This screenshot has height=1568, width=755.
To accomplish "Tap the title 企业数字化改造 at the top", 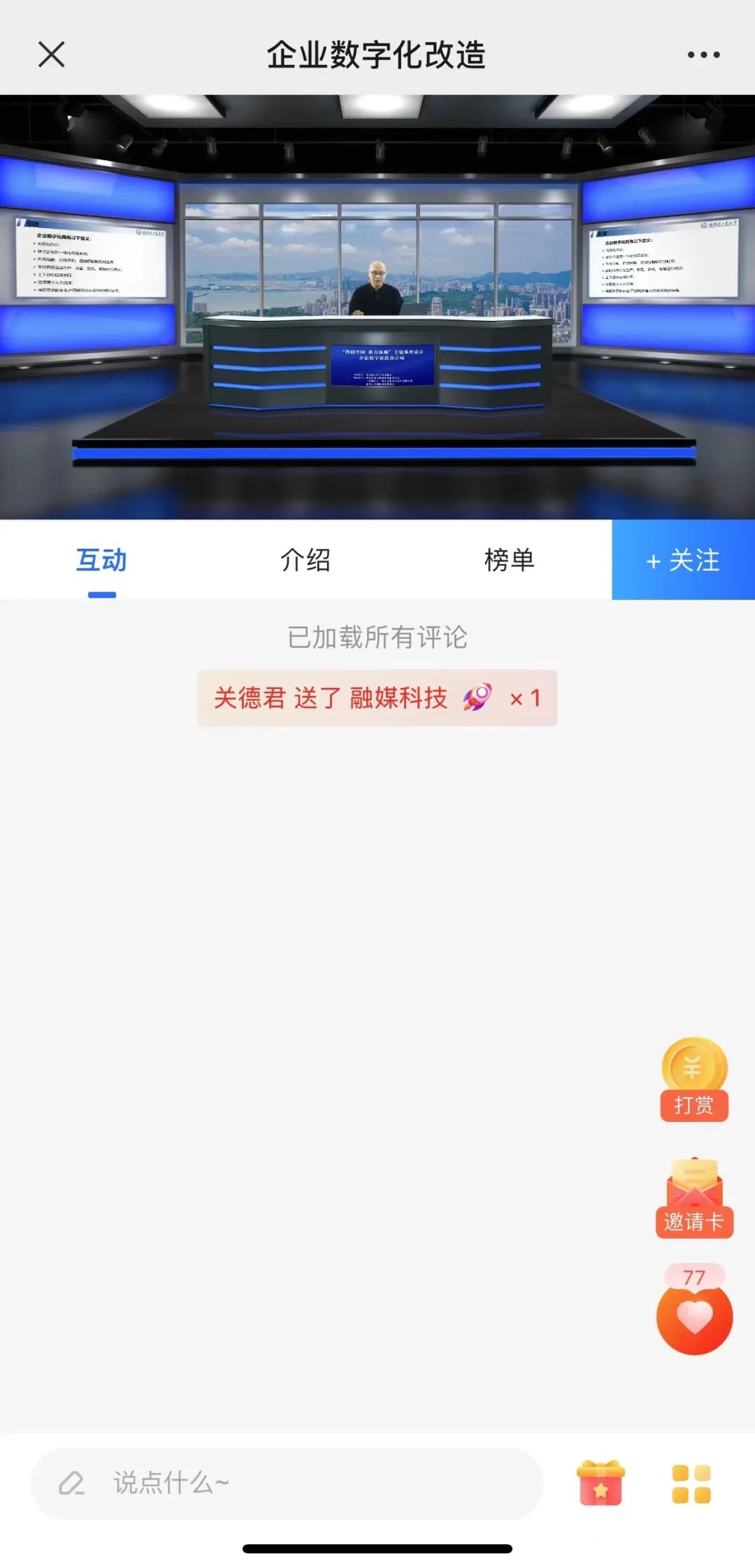I will [377, 54].
